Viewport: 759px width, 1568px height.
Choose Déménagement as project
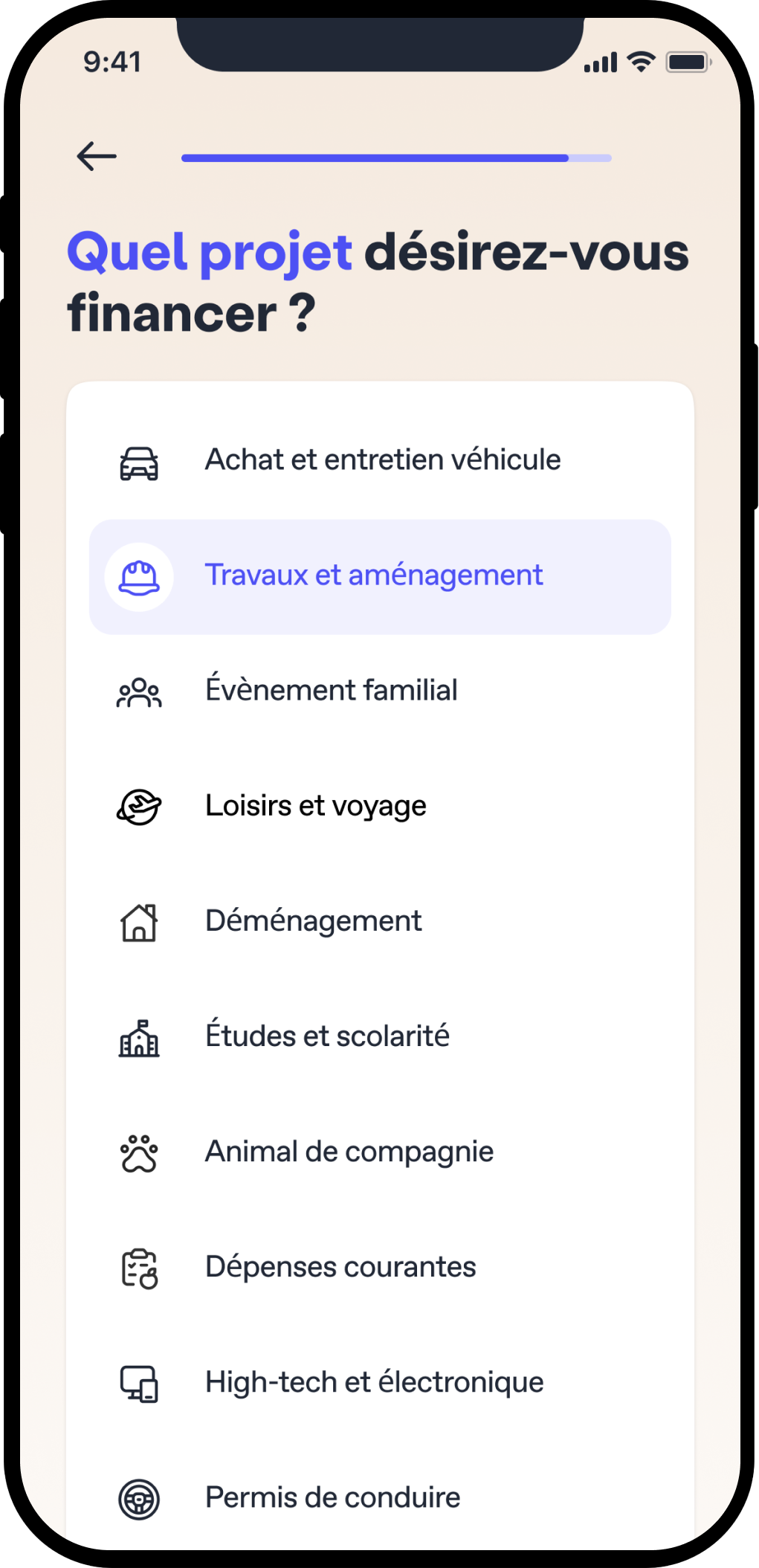tap(314, 921)
